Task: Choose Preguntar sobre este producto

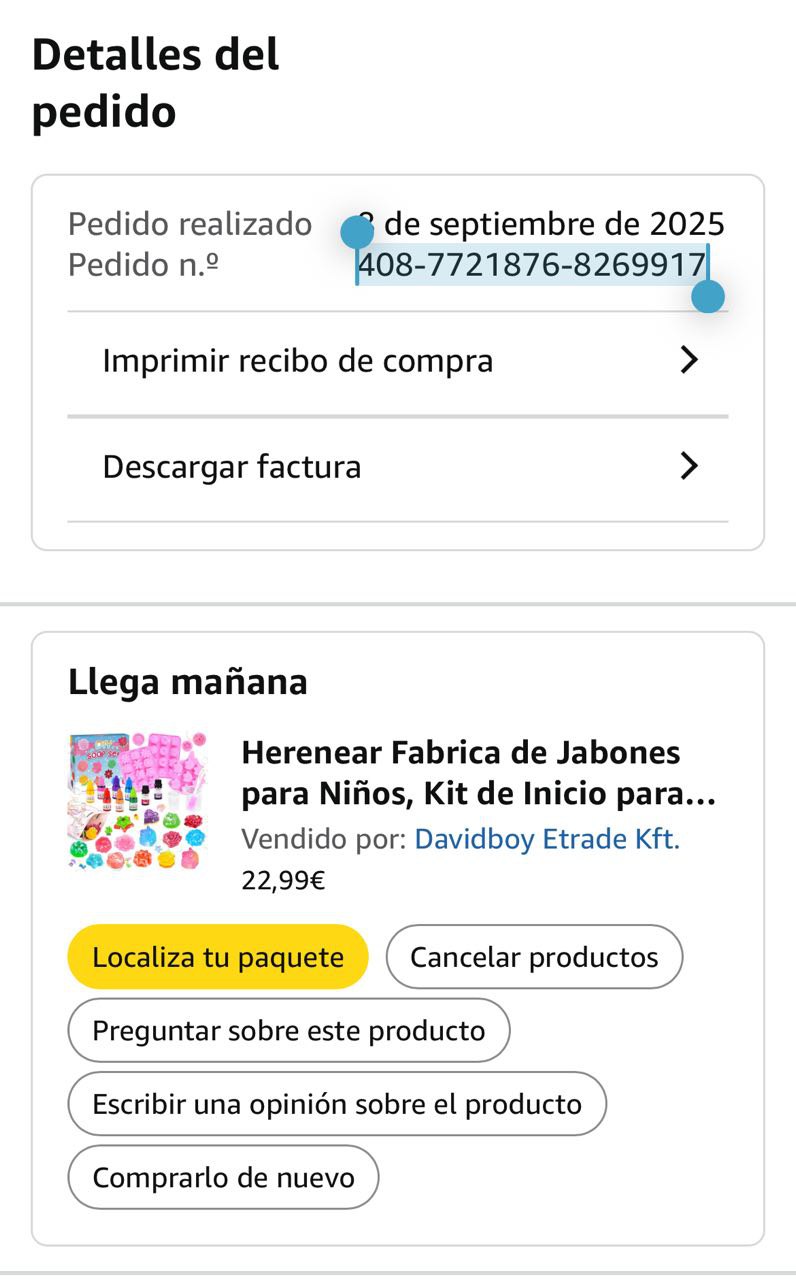Action: coord(288,1030)
